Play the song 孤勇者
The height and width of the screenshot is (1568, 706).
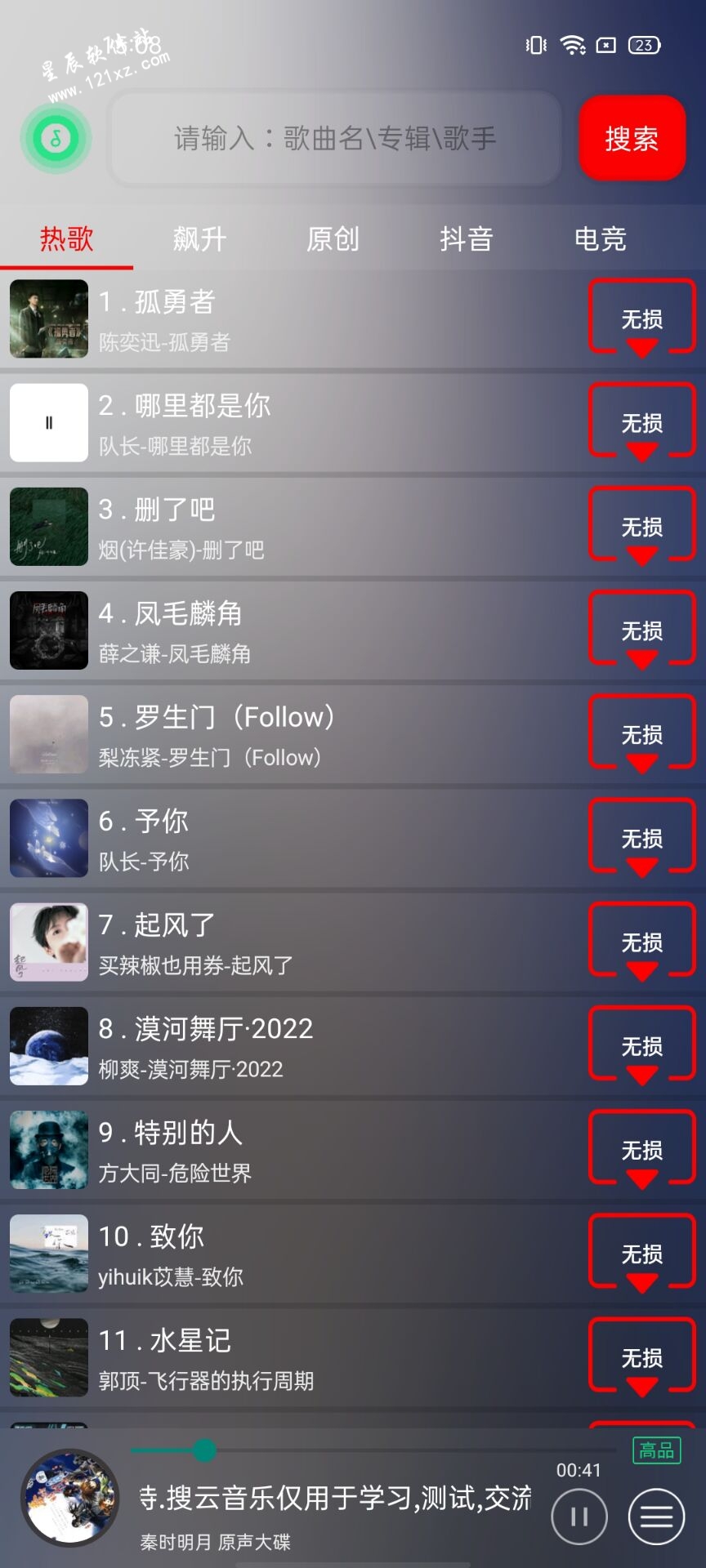click(294, 319)
